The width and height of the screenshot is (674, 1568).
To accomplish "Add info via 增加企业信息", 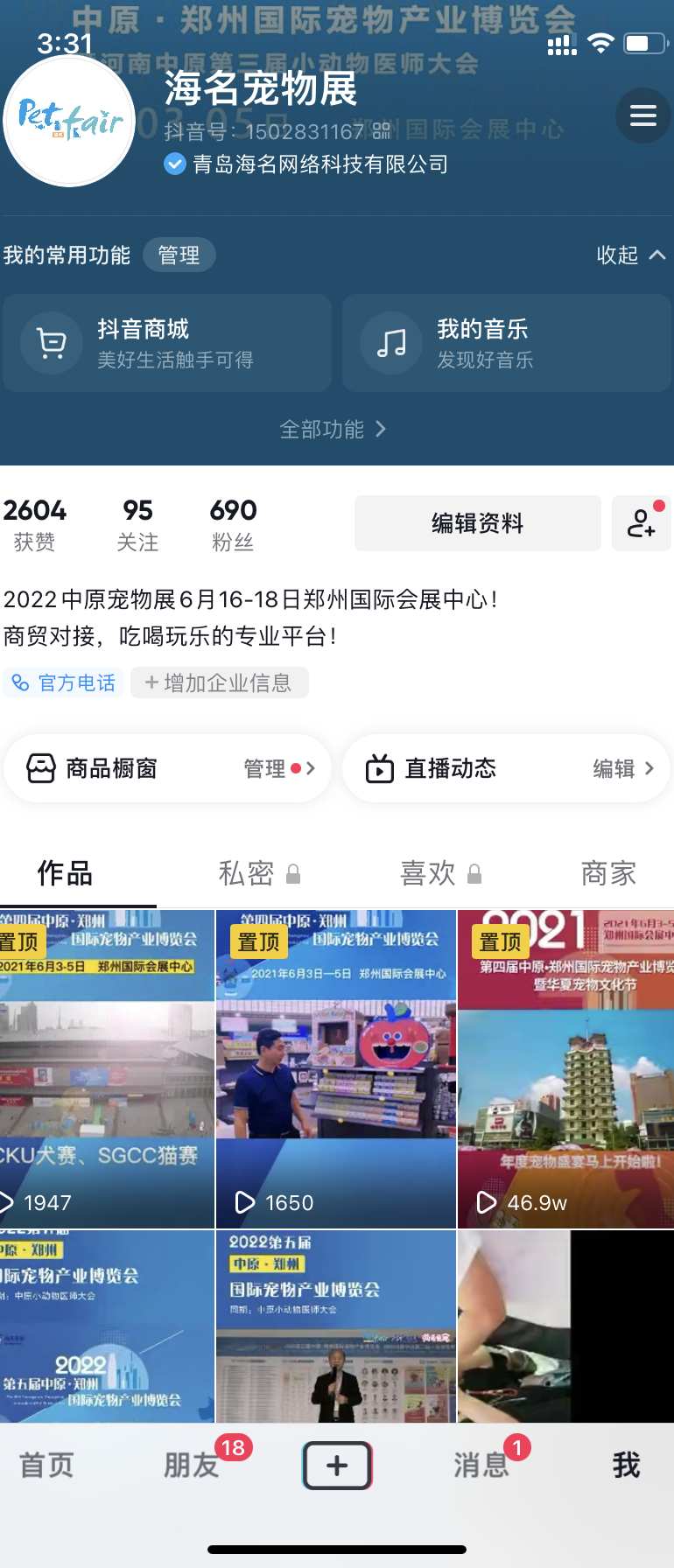I will click(219, 682).
